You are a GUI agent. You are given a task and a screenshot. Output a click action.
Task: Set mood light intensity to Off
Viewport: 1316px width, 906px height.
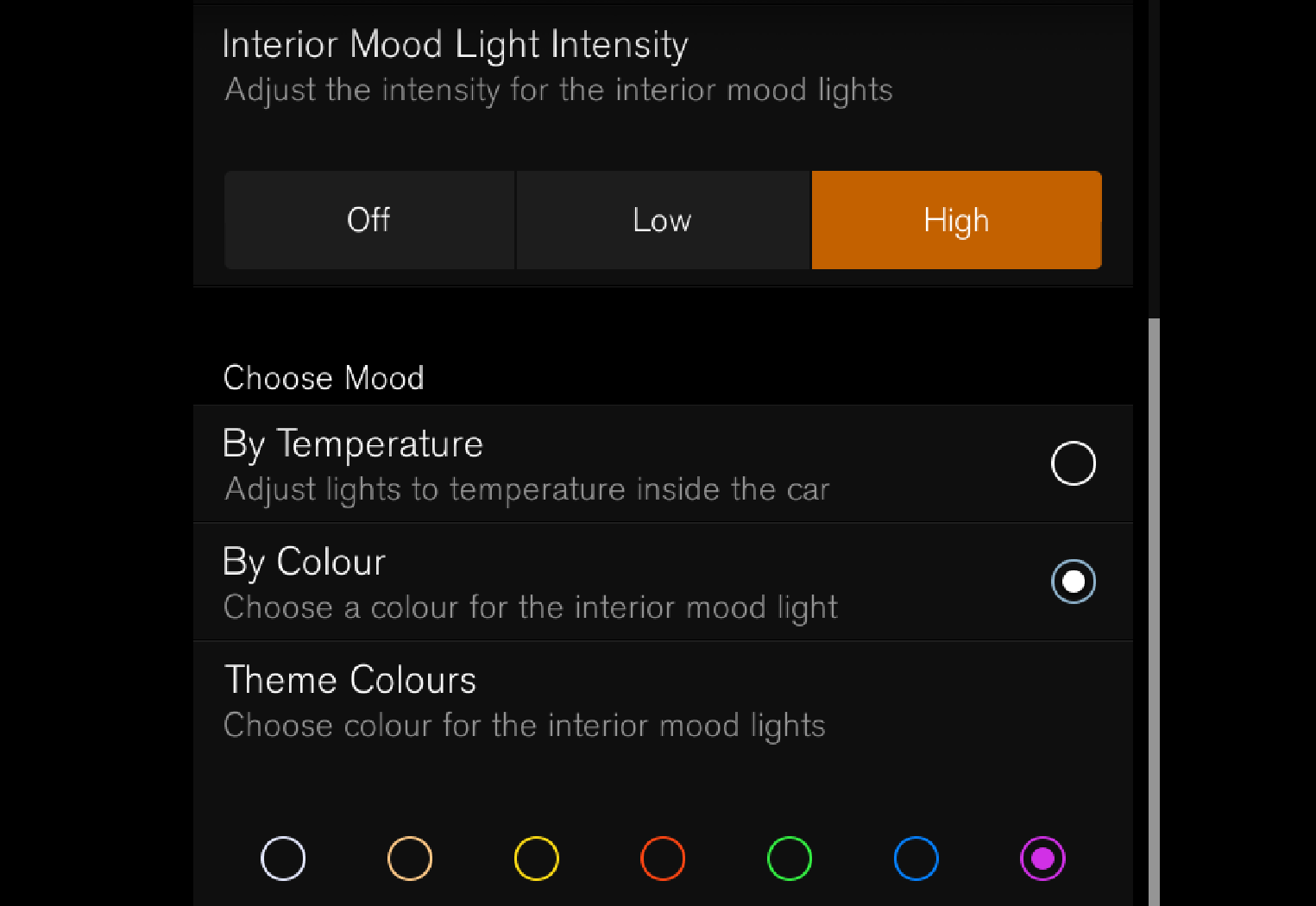tap(369, 220)
